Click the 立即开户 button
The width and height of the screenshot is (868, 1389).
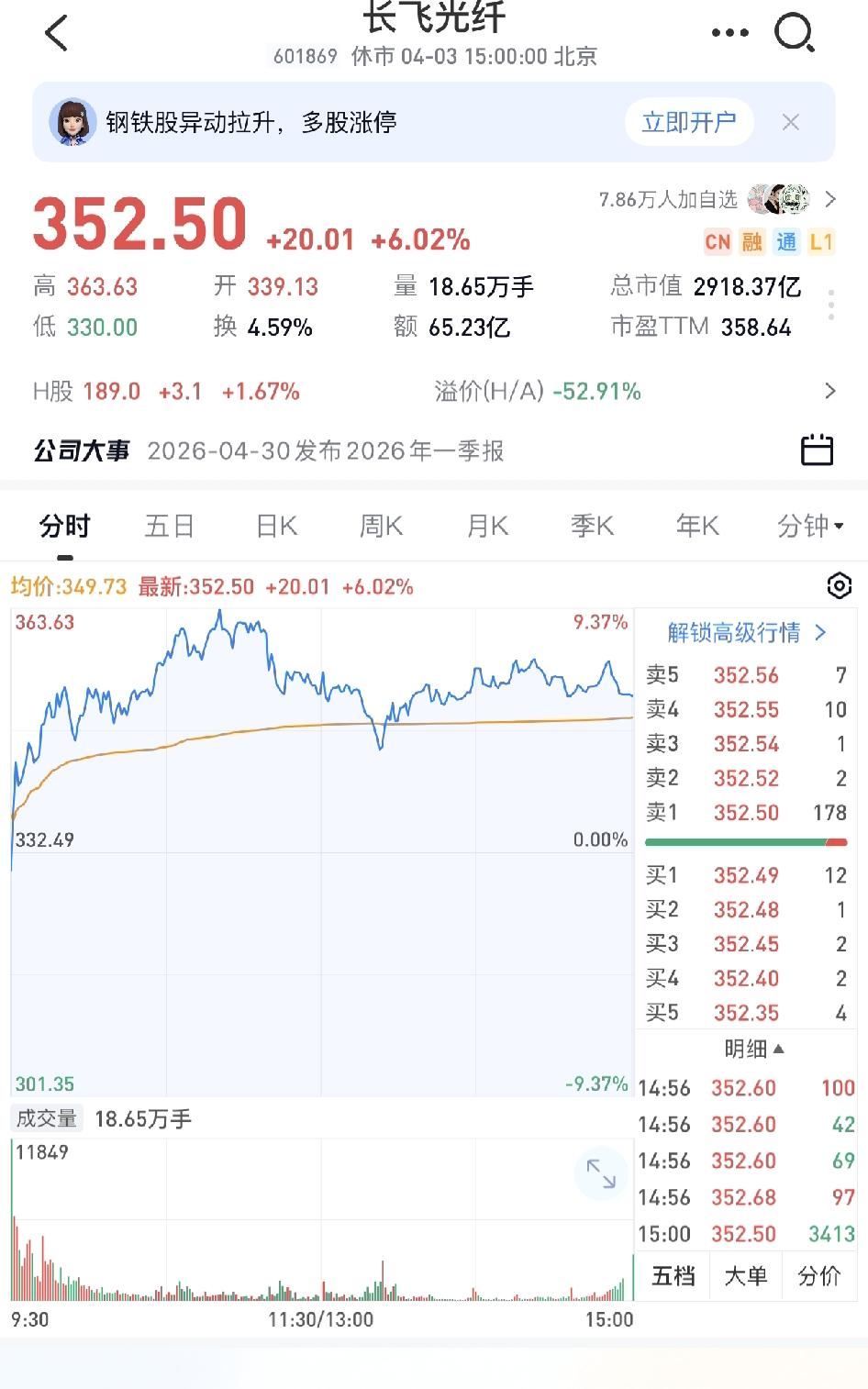click(x=688, y=121)
